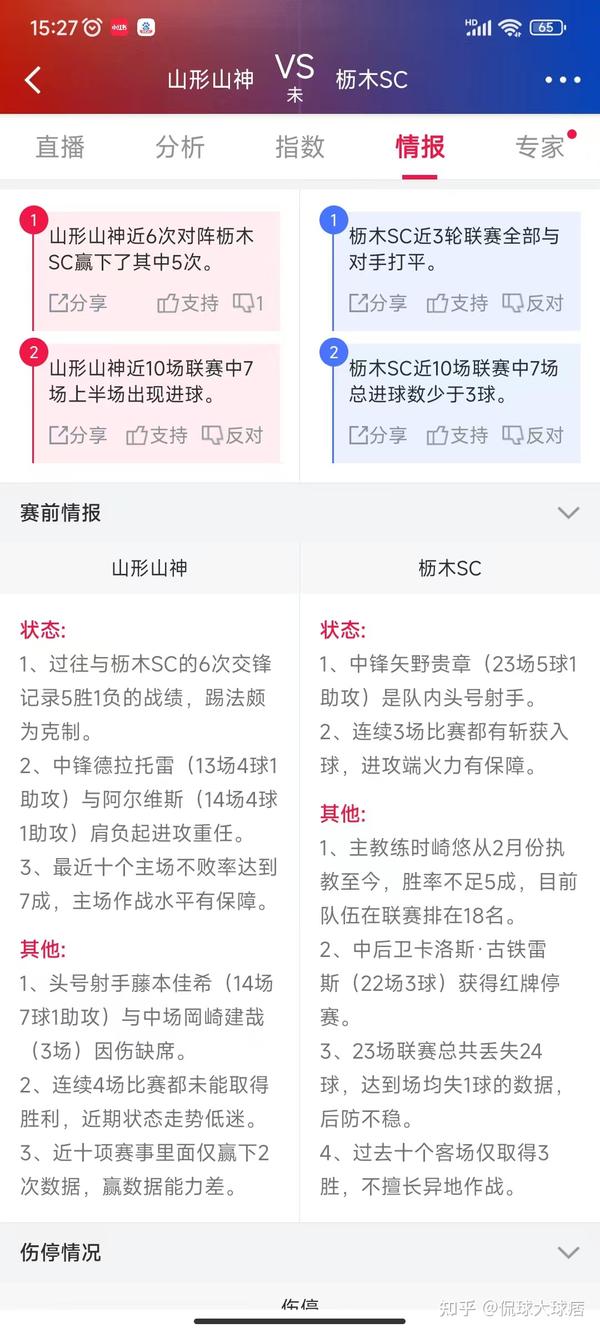
Task: Tap 反对 on 山形山神 上半场进球 insight
Action: pos(232,435)
